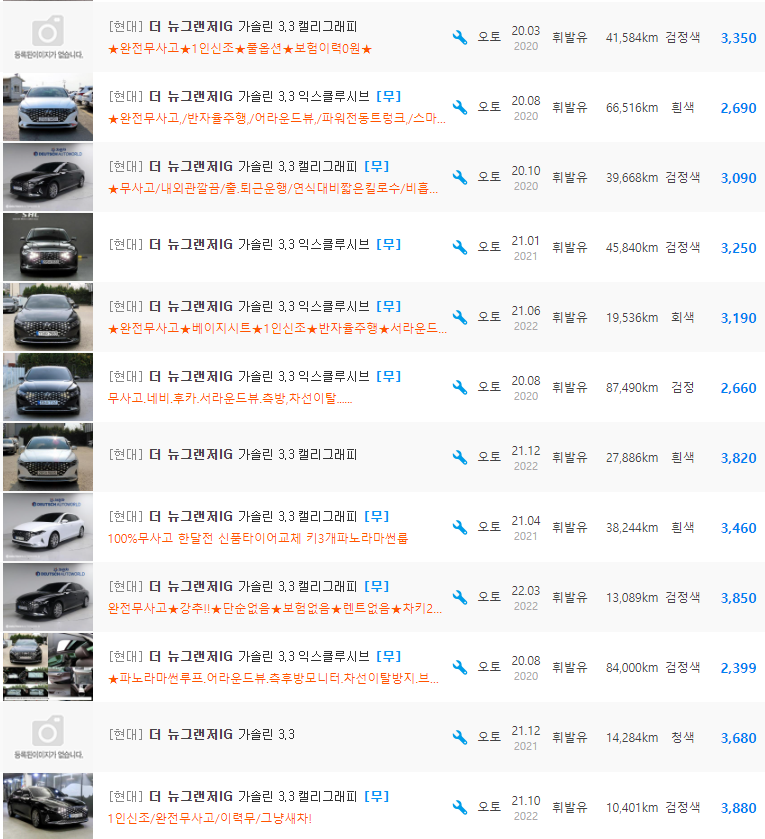Click the wrench icon on the 45,840km Exclusive row
Image resolution: width=765 pixels, height=839 pixels.
tap(460, 247)
